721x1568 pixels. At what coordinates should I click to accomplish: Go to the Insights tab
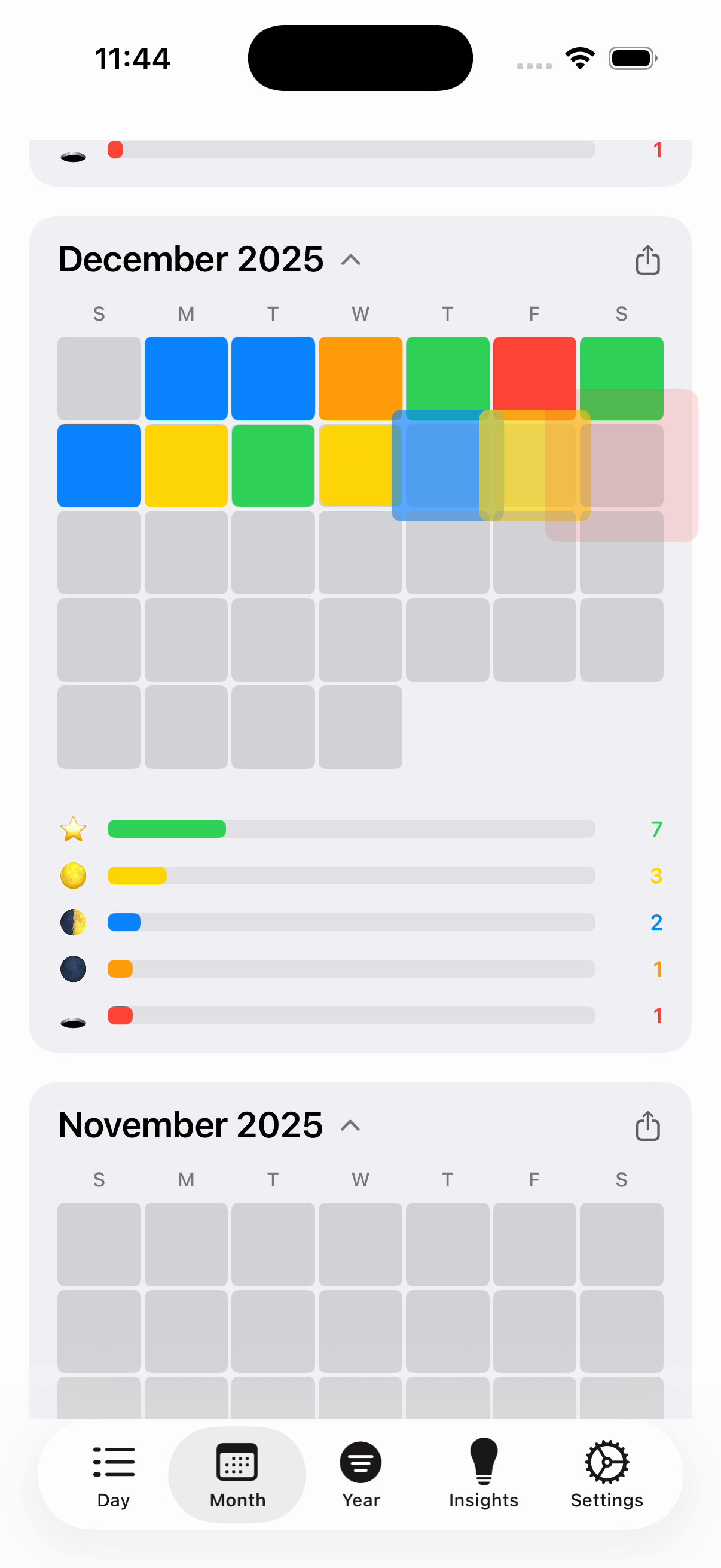click(x=484, y=1474)
